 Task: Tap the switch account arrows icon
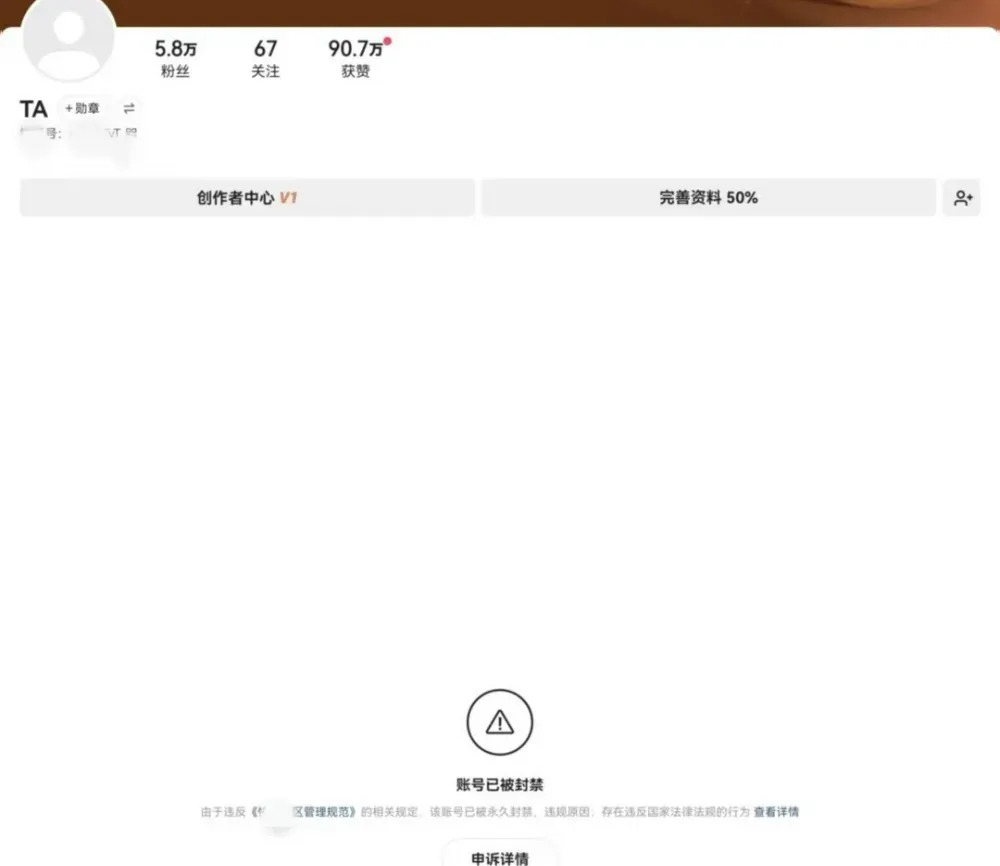[129, 108]
